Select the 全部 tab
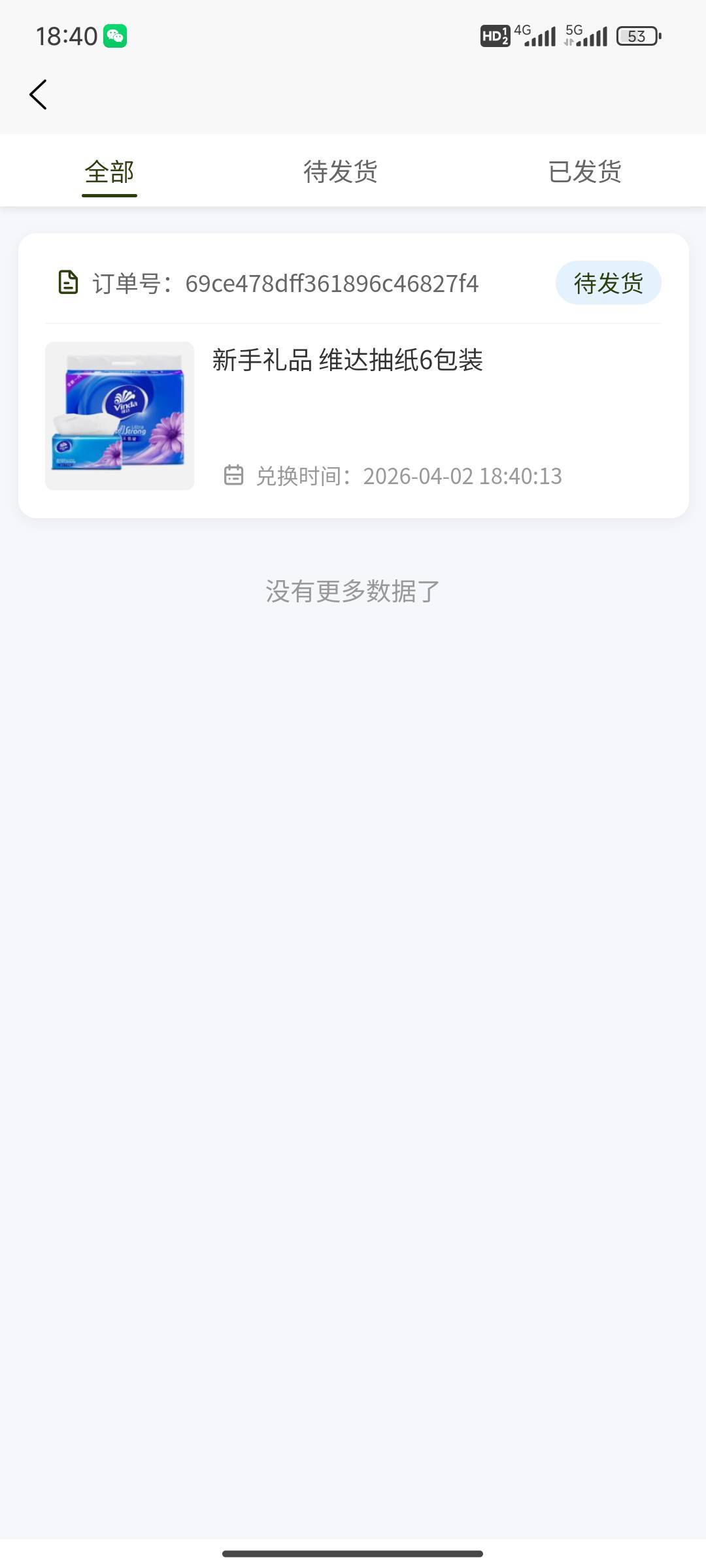Image resolution: width=706 pixels, height=1568 pixels. [x=109, y=172]
